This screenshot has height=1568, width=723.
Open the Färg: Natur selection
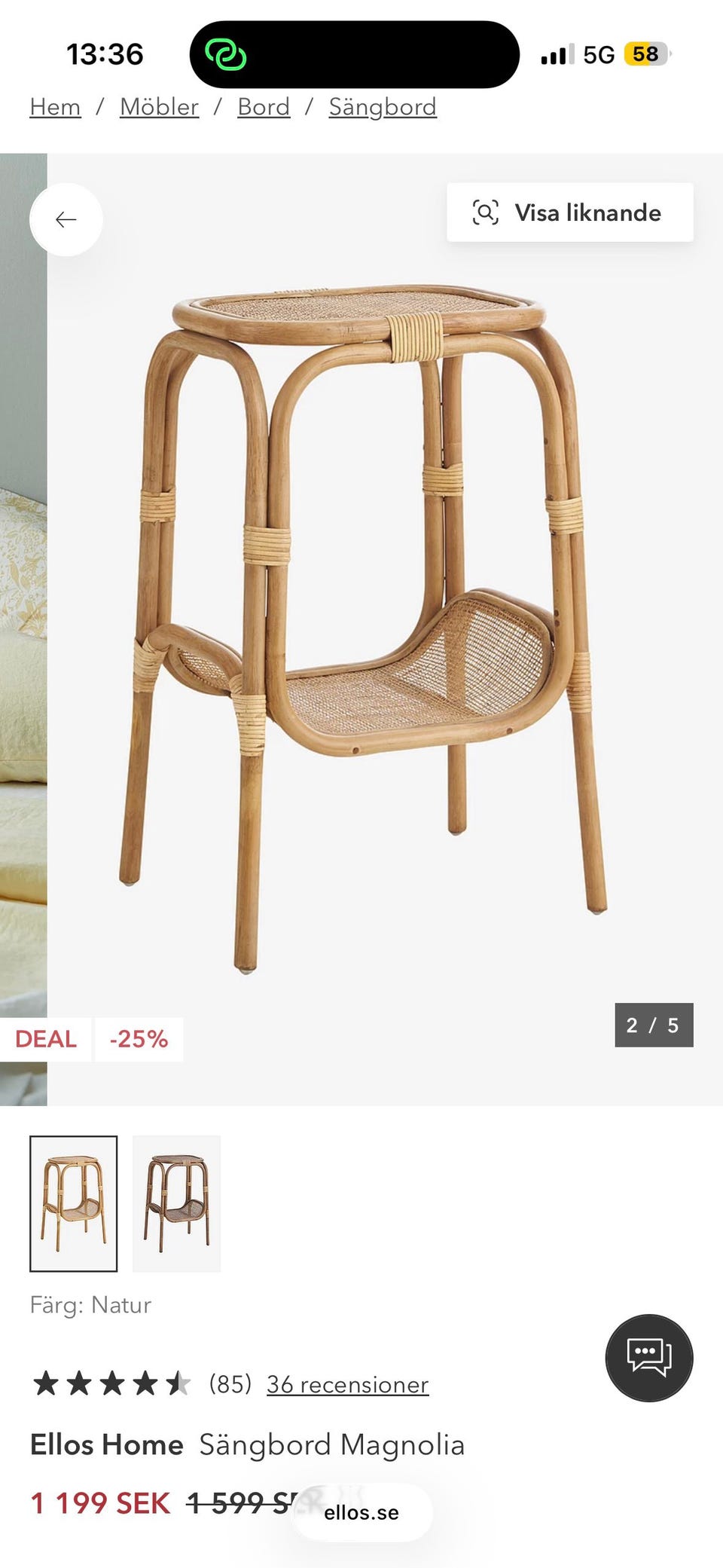coord(92,1304)
